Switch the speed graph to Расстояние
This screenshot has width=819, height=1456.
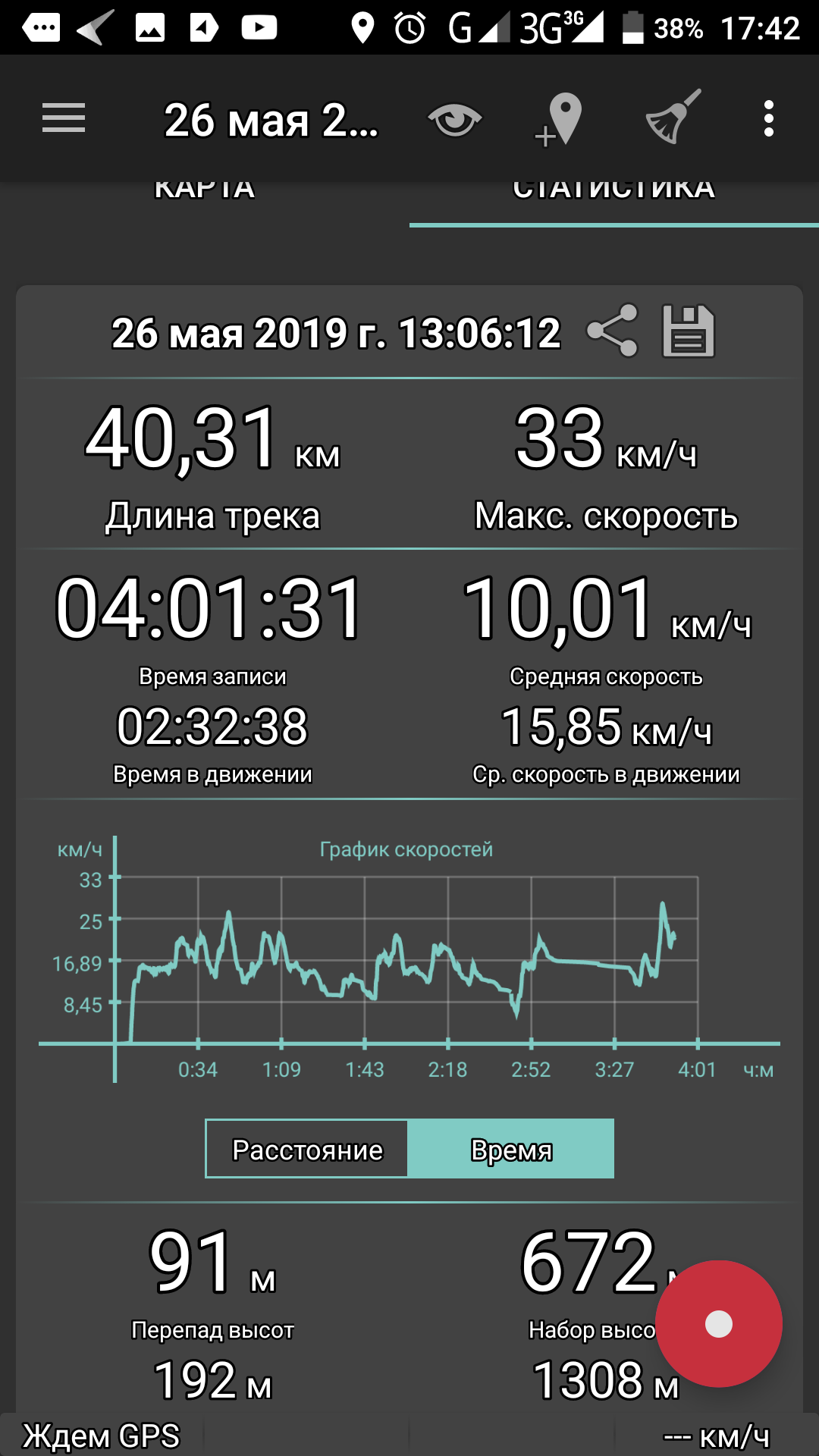[307, 1149]
